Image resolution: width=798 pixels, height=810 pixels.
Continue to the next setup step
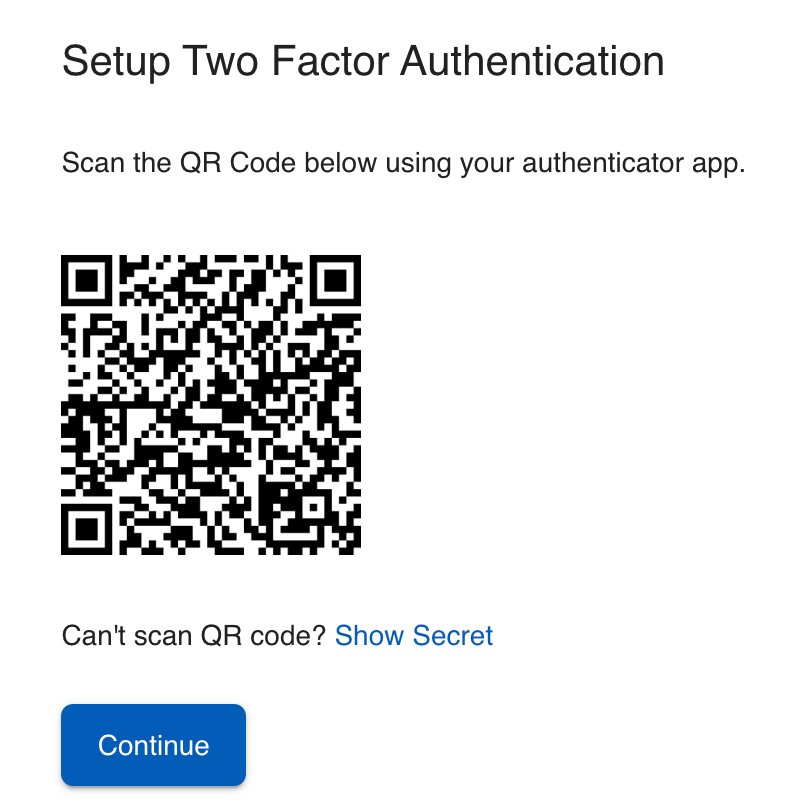click(153, 745)
